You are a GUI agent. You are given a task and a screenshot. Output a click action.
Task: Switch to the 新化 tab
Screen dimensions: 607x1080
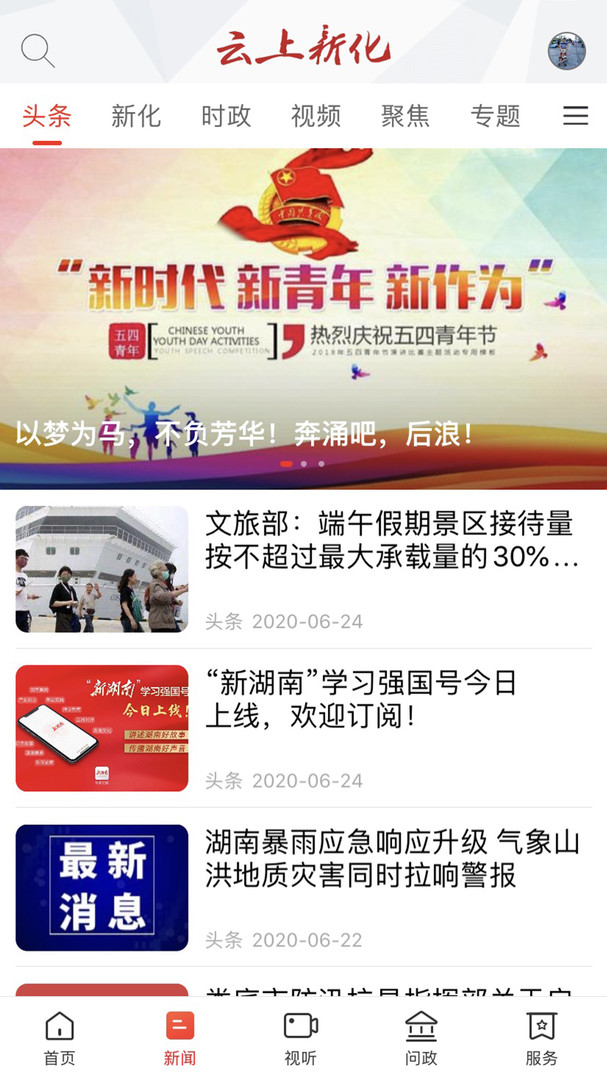coord(136,116)
